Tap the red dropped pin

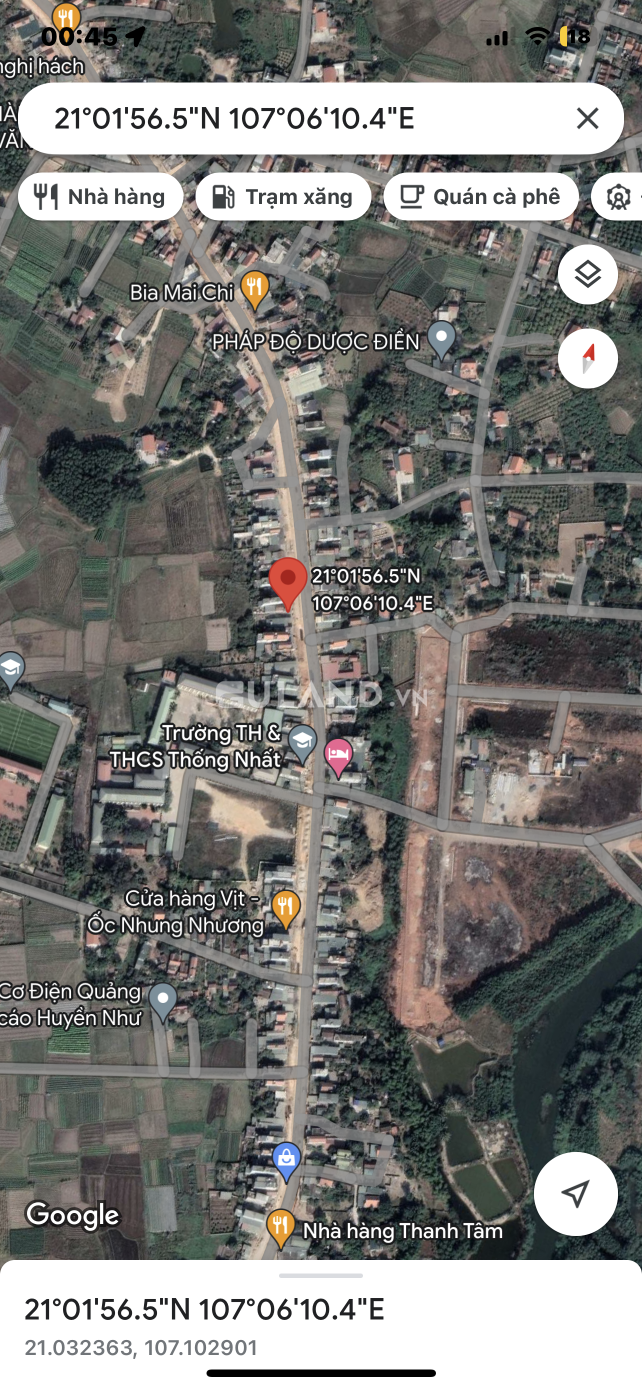click(x=289, y=582)
